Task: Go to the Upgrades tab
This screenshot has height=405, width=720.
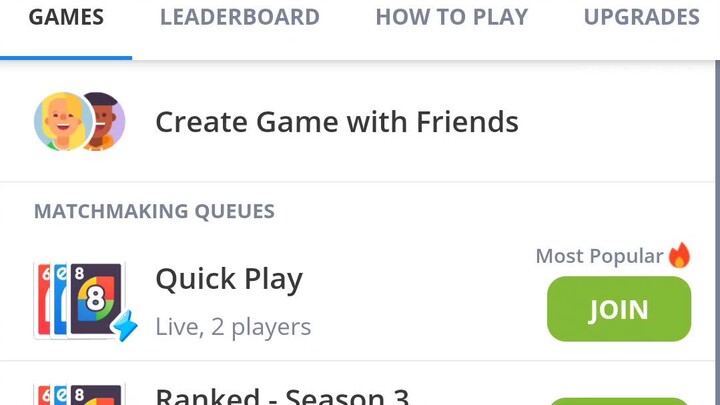Action: [641, 18]
